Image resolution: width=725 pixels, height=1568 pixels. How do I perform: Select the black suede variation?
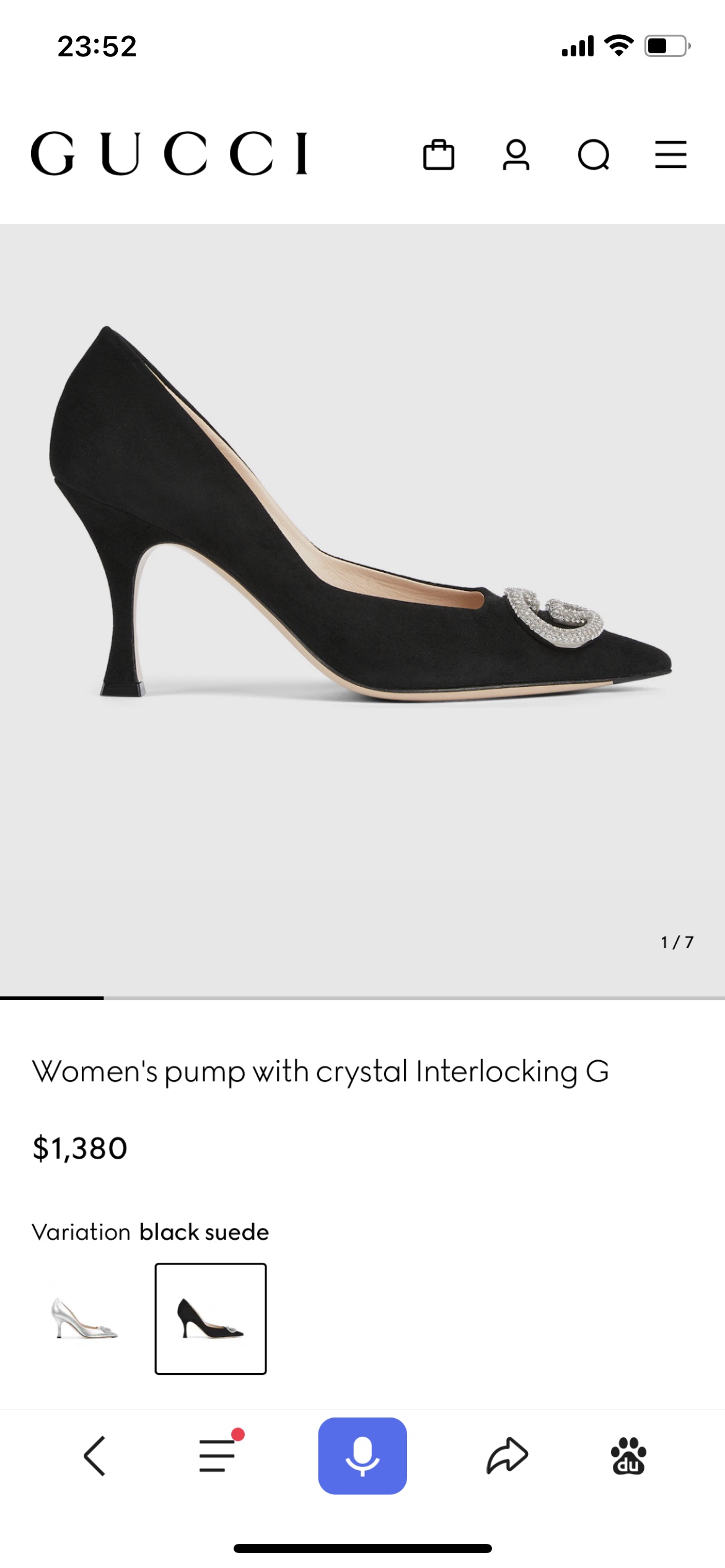[x=211, y=1318]
